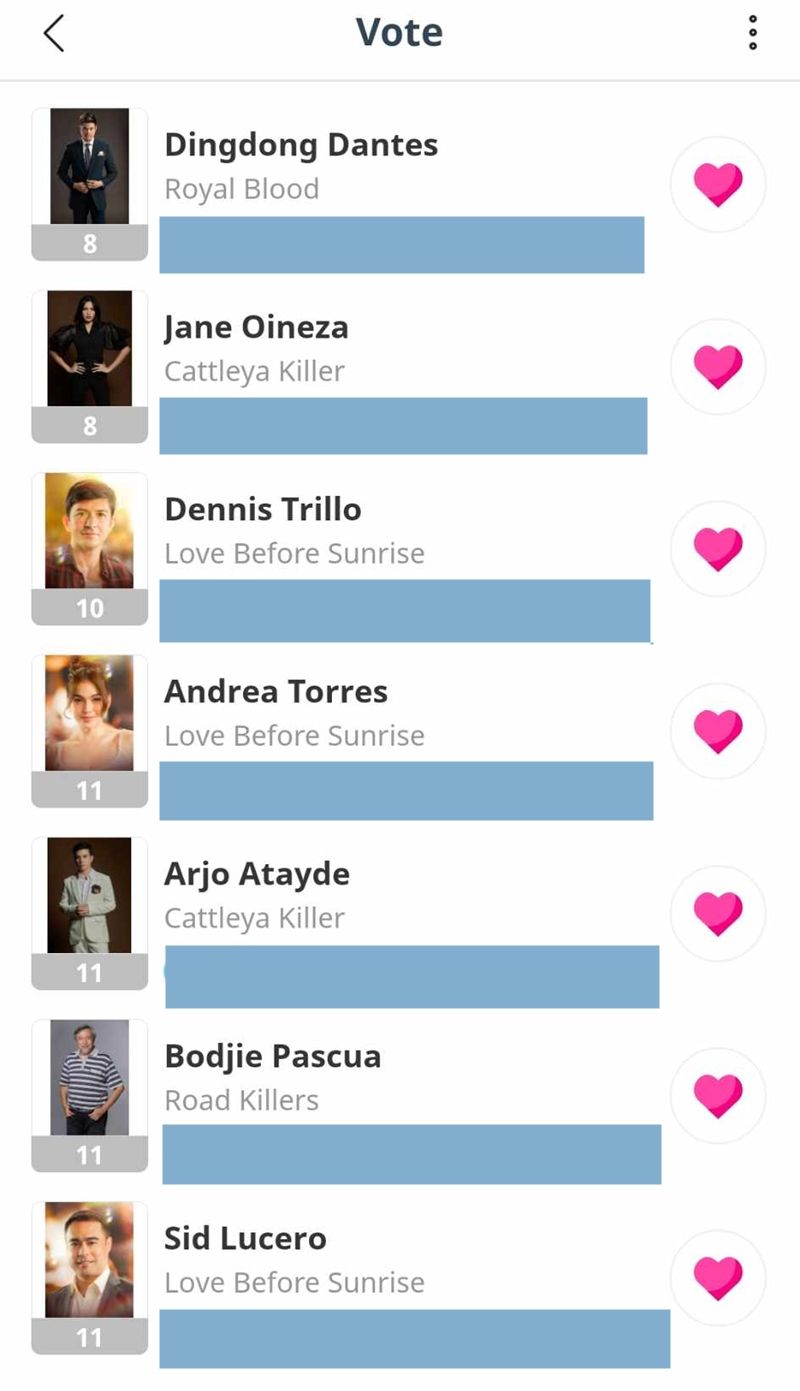Heart Arjo Atayde's entry
This screenshot has width=800, height=1391.
[718, 913]
